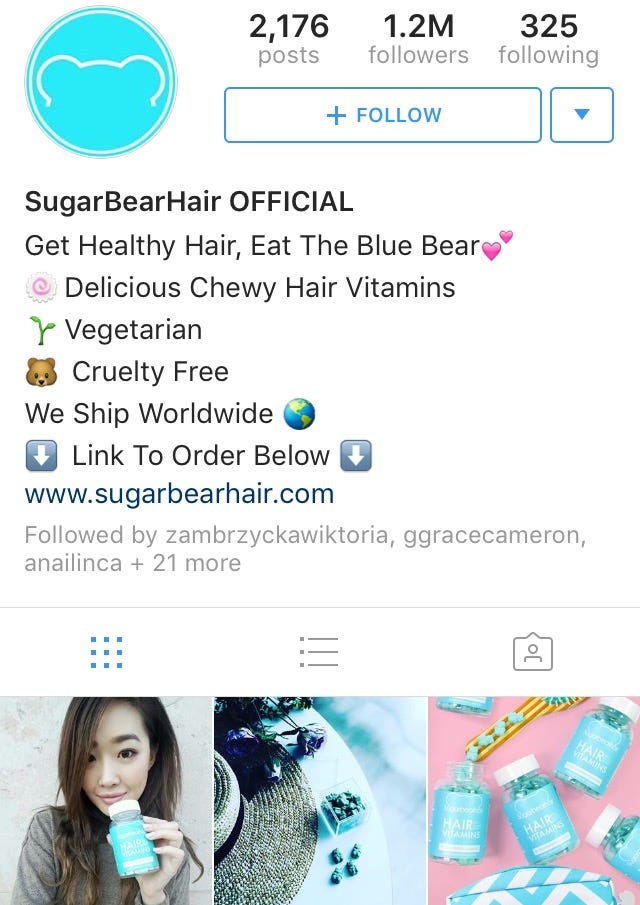View the 1.2M followers list

click(x=418, y=40)
